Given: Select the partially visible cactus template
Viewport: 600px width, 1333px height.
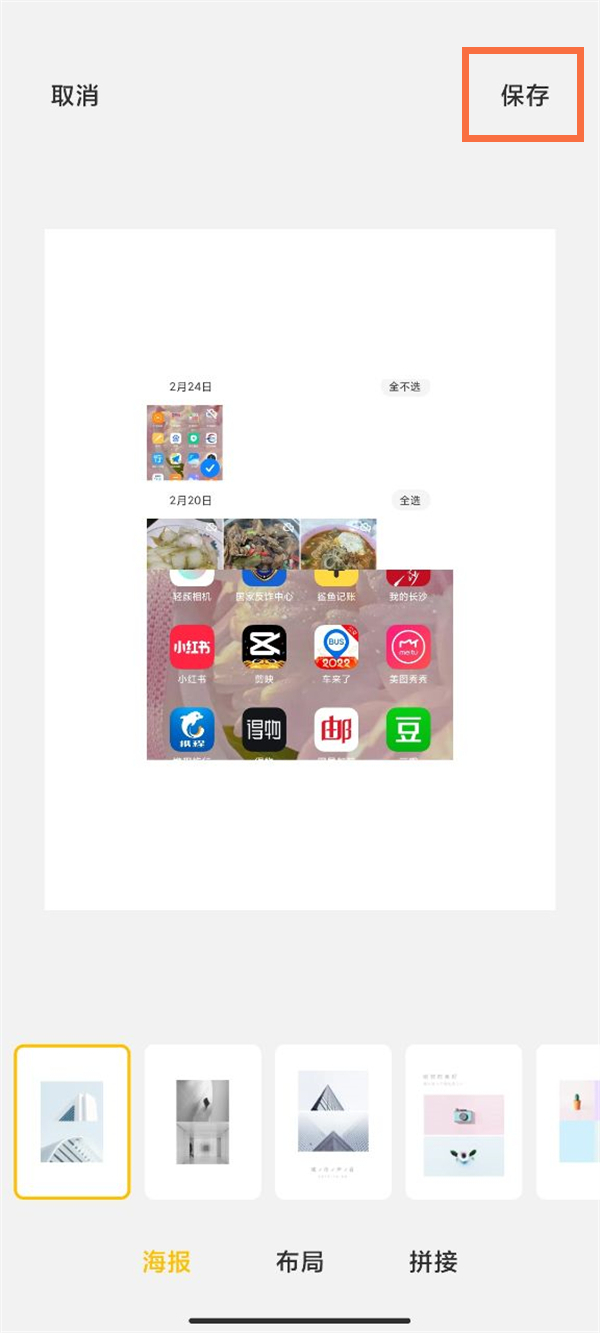Looking at the screenshot, I should pos(568,1122).
